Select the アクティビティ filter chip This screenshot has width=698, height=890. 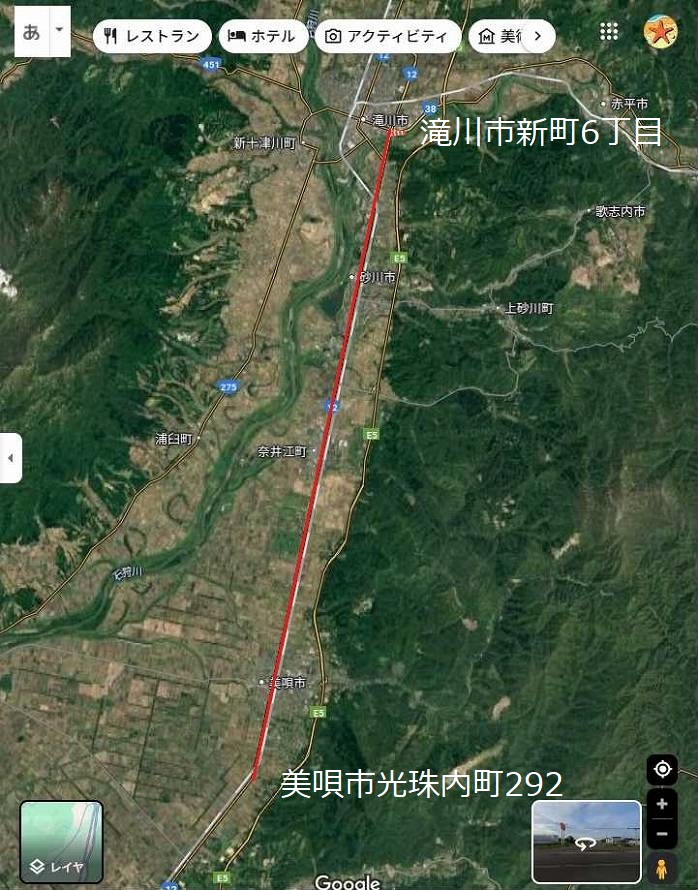[388, 36]
